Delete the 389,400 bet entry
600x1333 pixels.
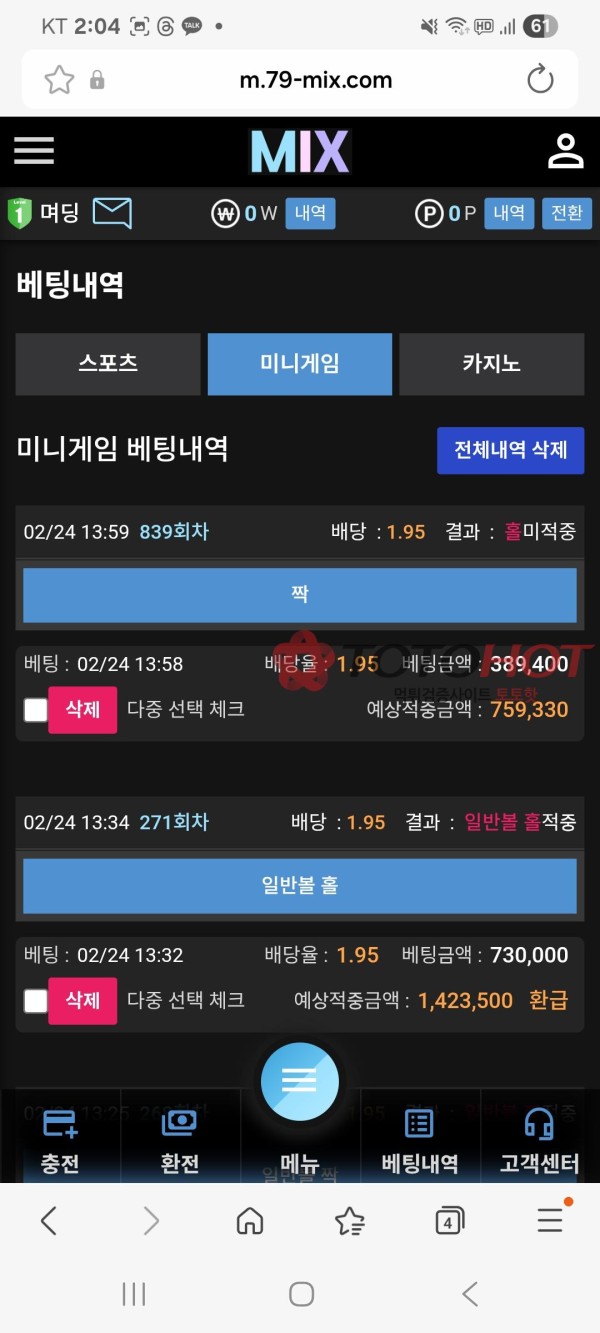pyautogui.click(x=82, y=710)
